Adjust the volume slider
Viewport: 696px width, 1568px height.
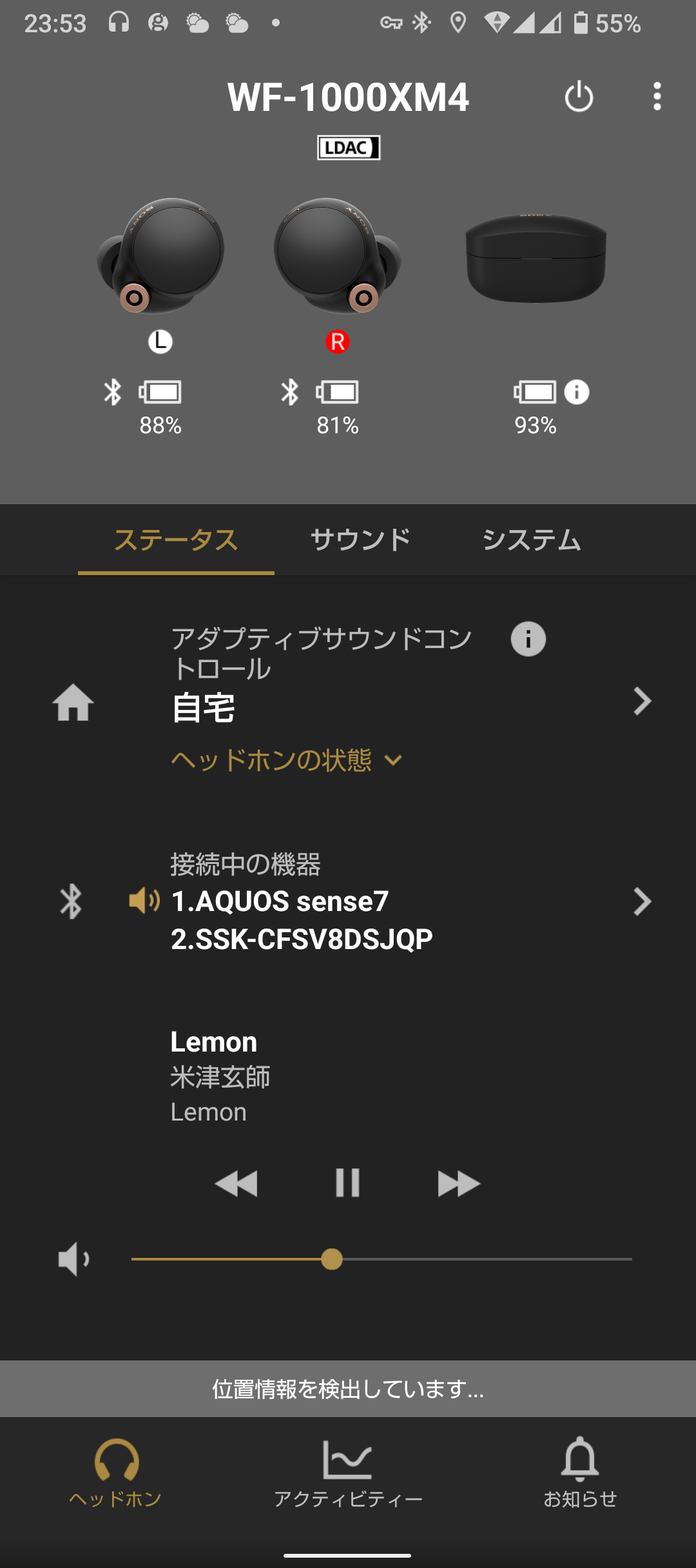382,1259
